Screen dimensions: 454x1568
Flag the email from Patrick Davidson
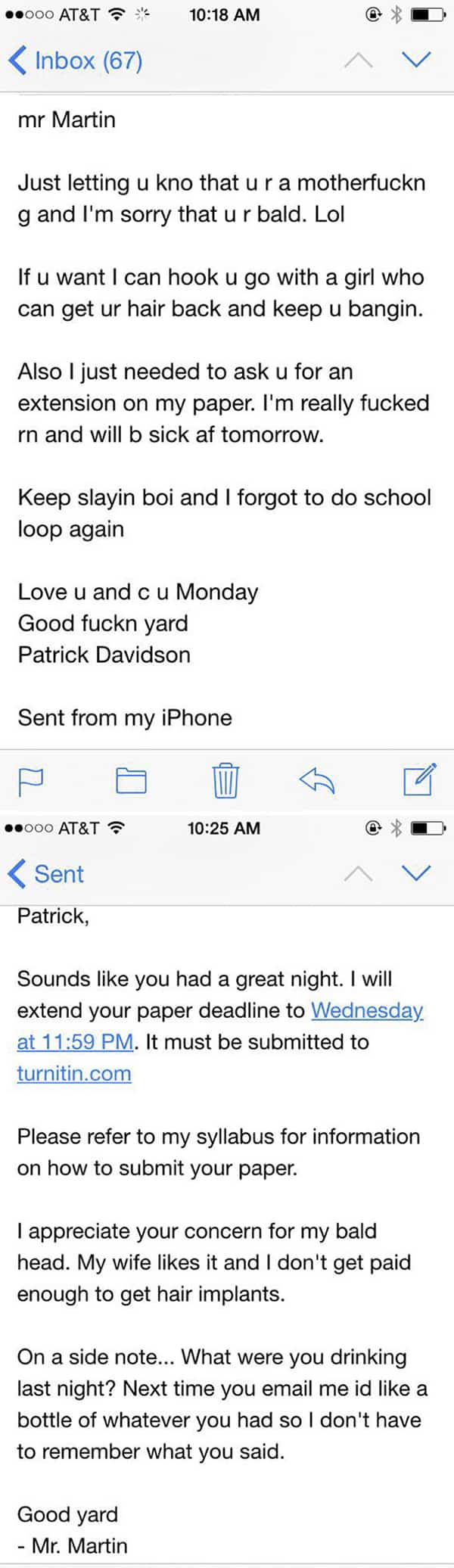[x=31, y=781]
